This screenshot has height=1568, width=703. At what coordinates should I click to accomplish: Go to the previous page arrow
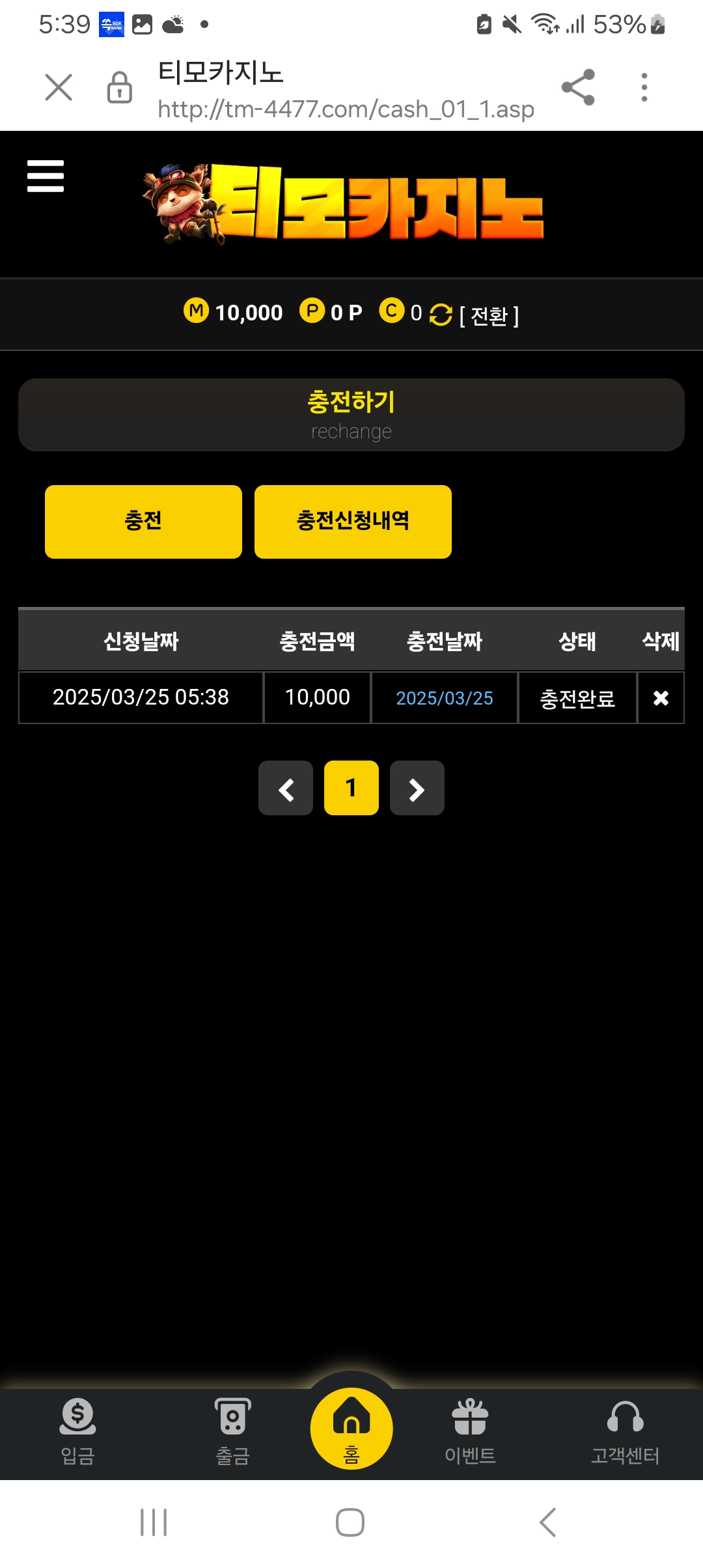coord(286,788)
